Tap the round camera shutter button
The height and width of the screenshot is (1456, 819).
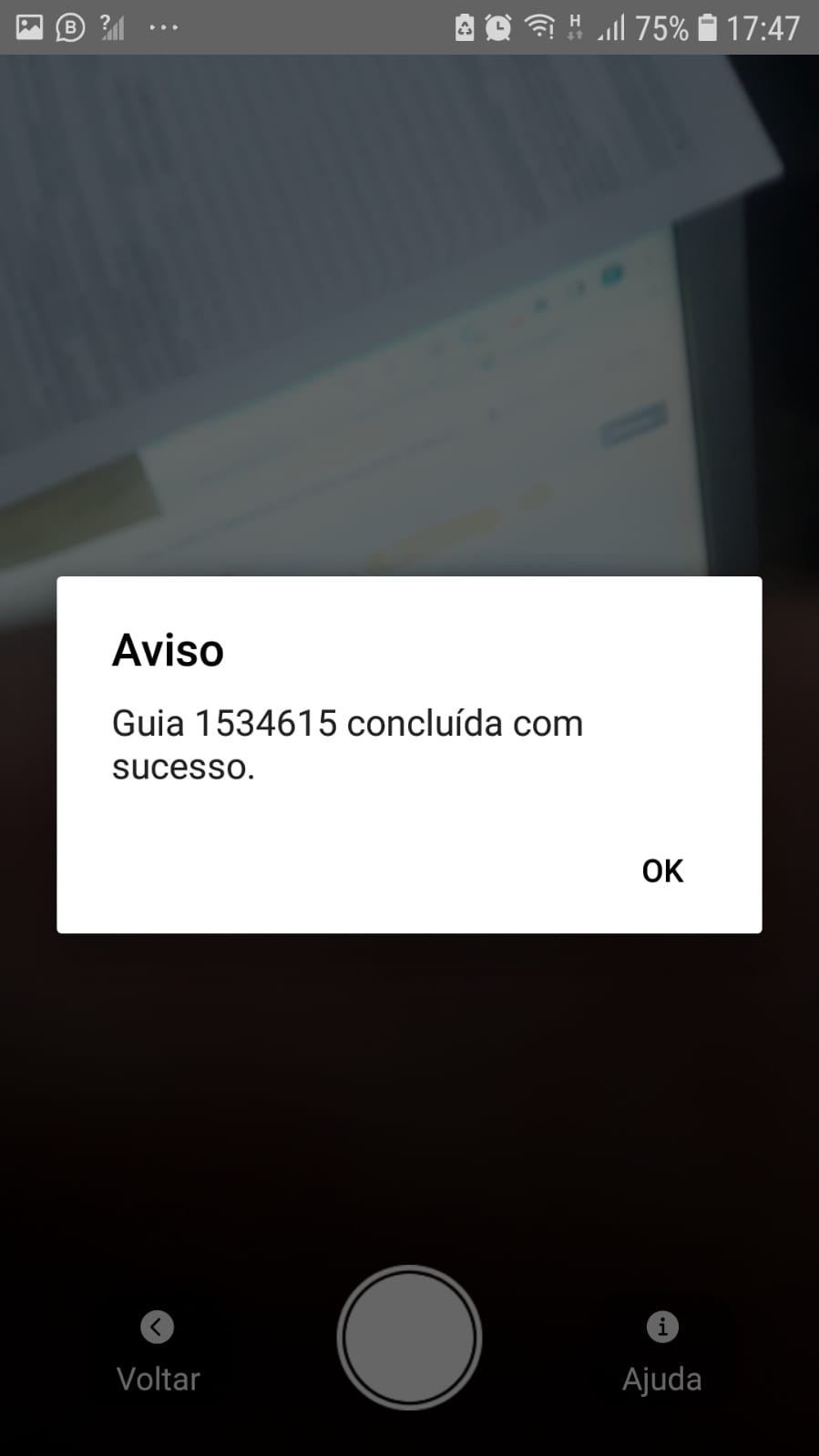tap(409, 1337)
